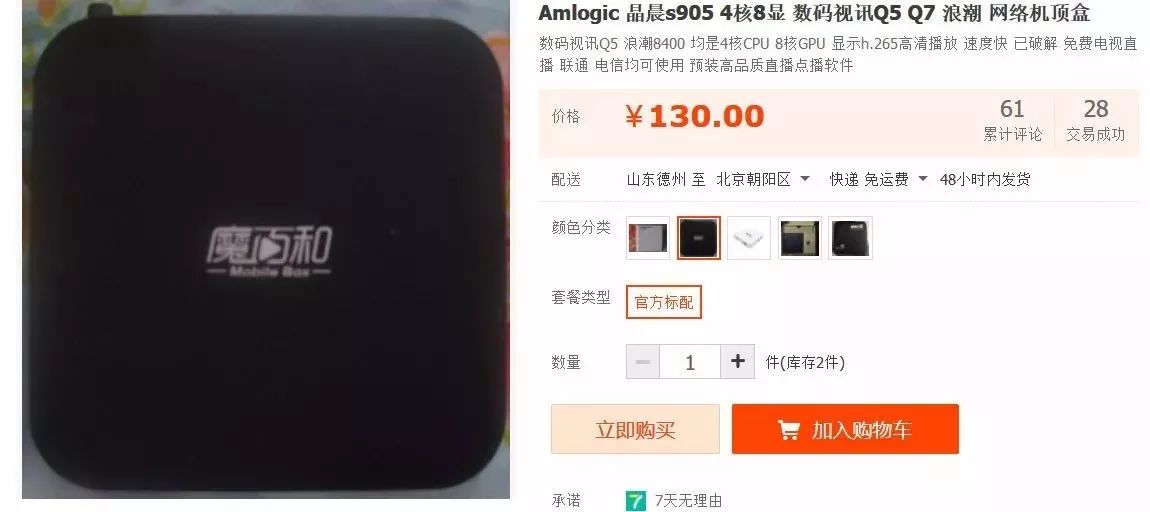Tap the quantity number field
Image resolution: width=1150 pixels, height=512 pixels.
pyautogui.click(x=690, y=361)
